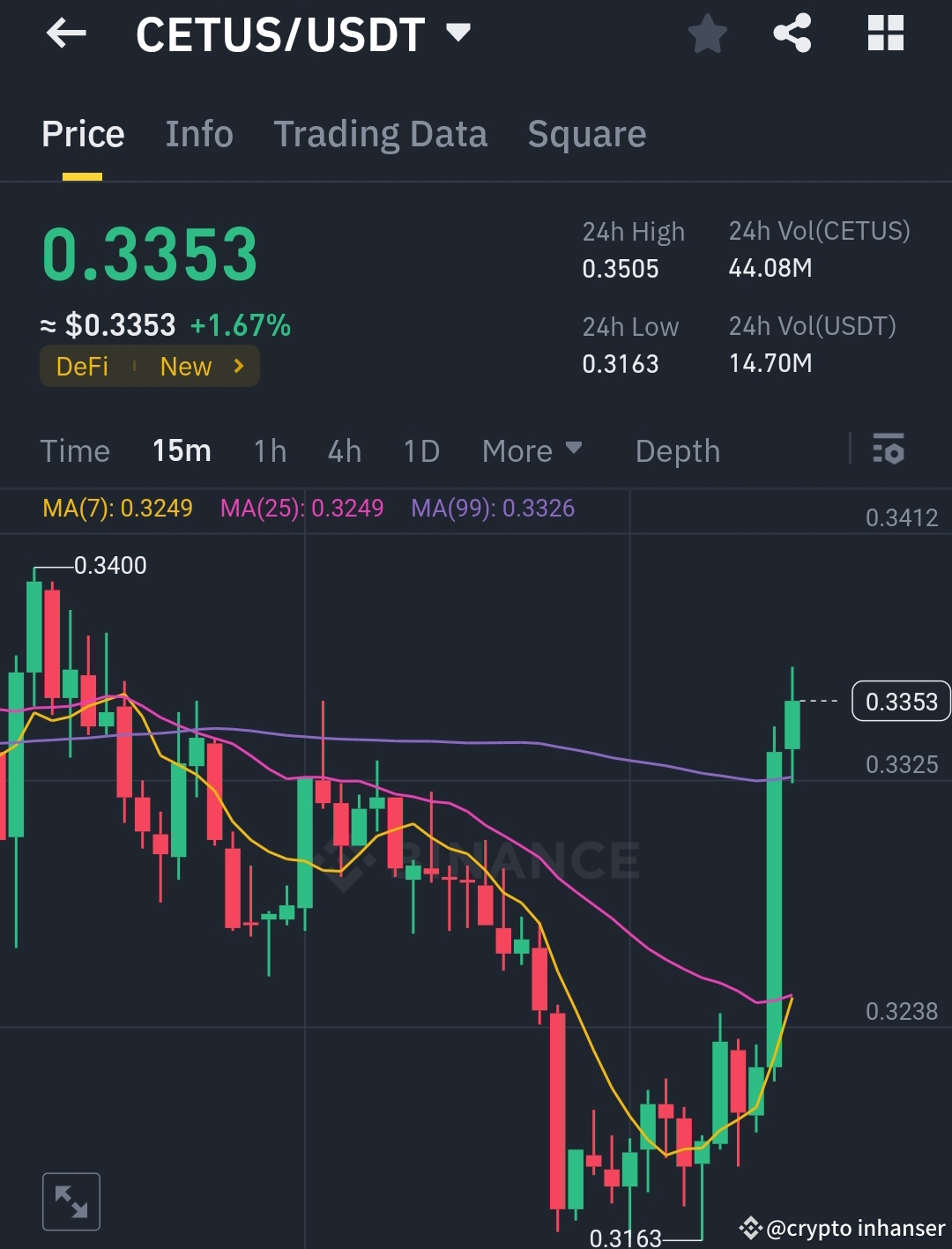Screen dimensions: 952x1249
Task: Open the apps grid menu
Action: pyautogui.click(x=885, y=33)
